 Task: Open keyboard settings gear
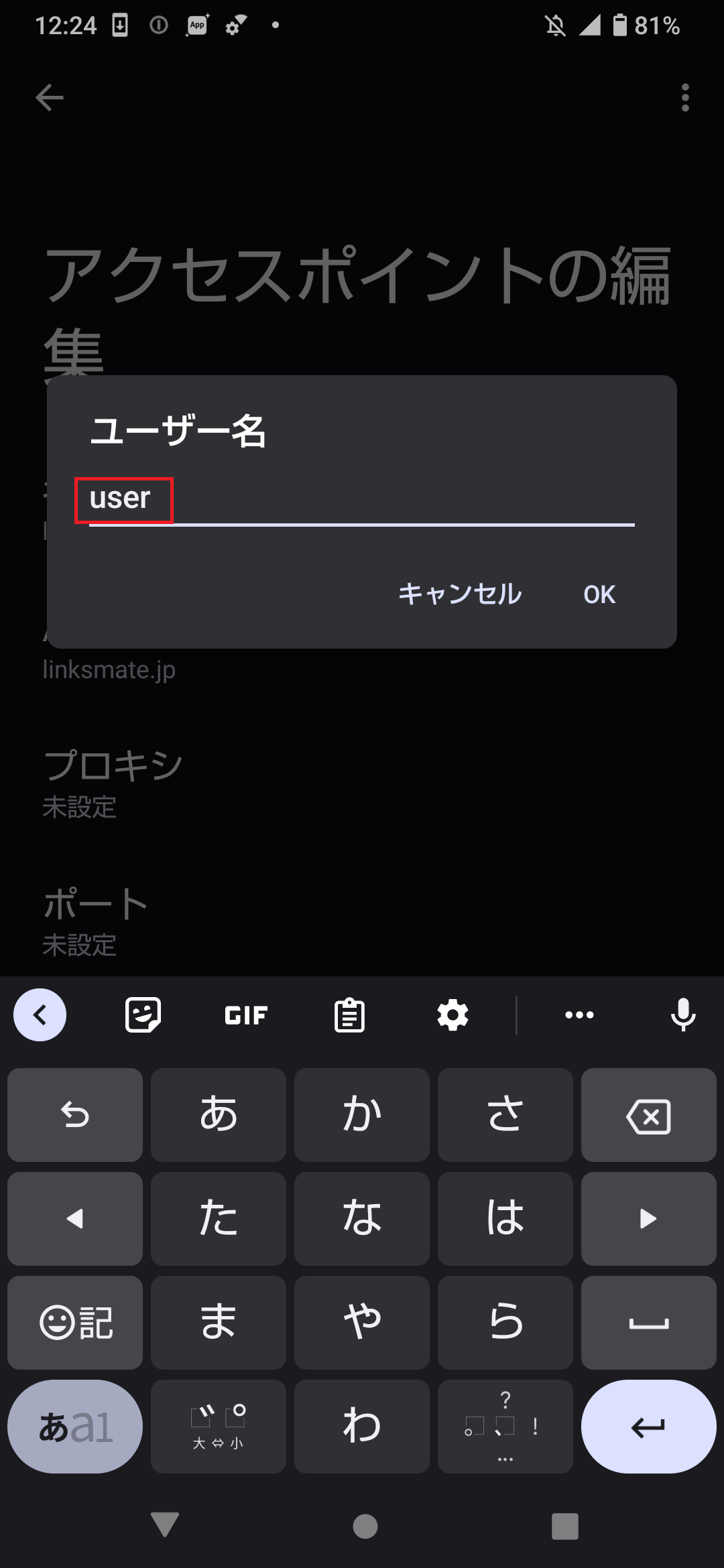(x=452, y=1015)
